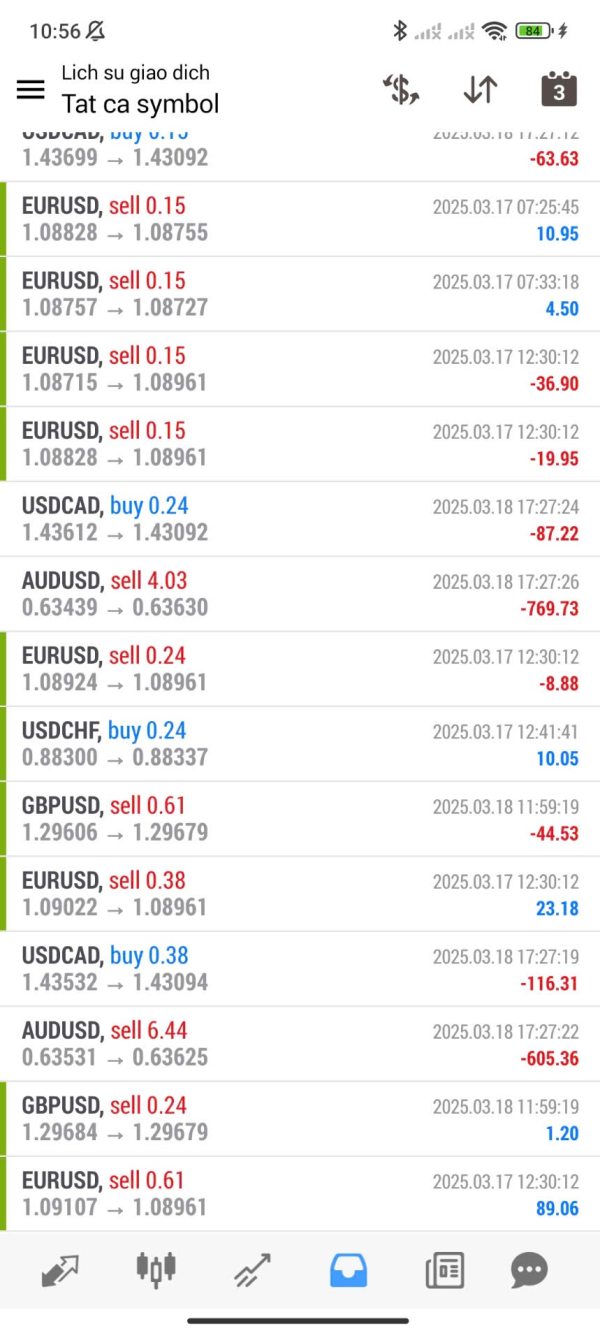The image size is (600, 1333).
Task: Open the EURUSD sell 0.38 trade
Action: point(300,894)
